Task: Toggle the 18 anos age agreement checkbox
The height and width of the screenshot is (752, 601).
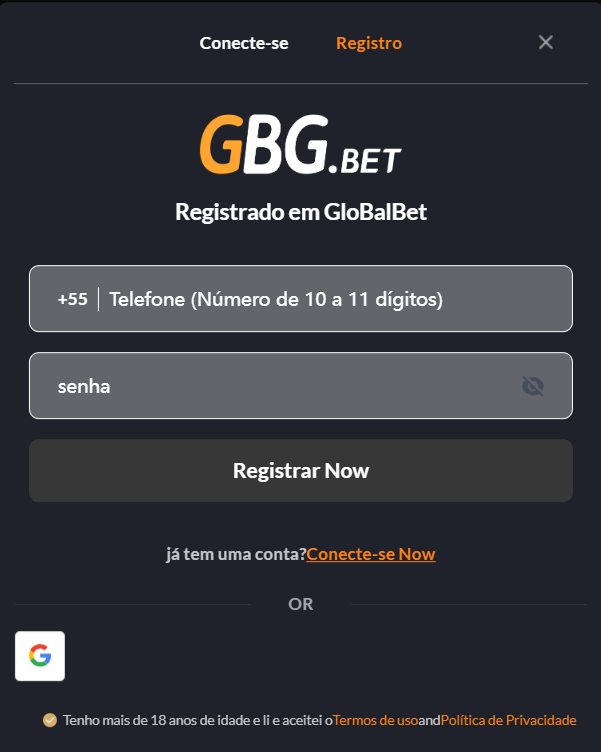Action: pos(50,720)
